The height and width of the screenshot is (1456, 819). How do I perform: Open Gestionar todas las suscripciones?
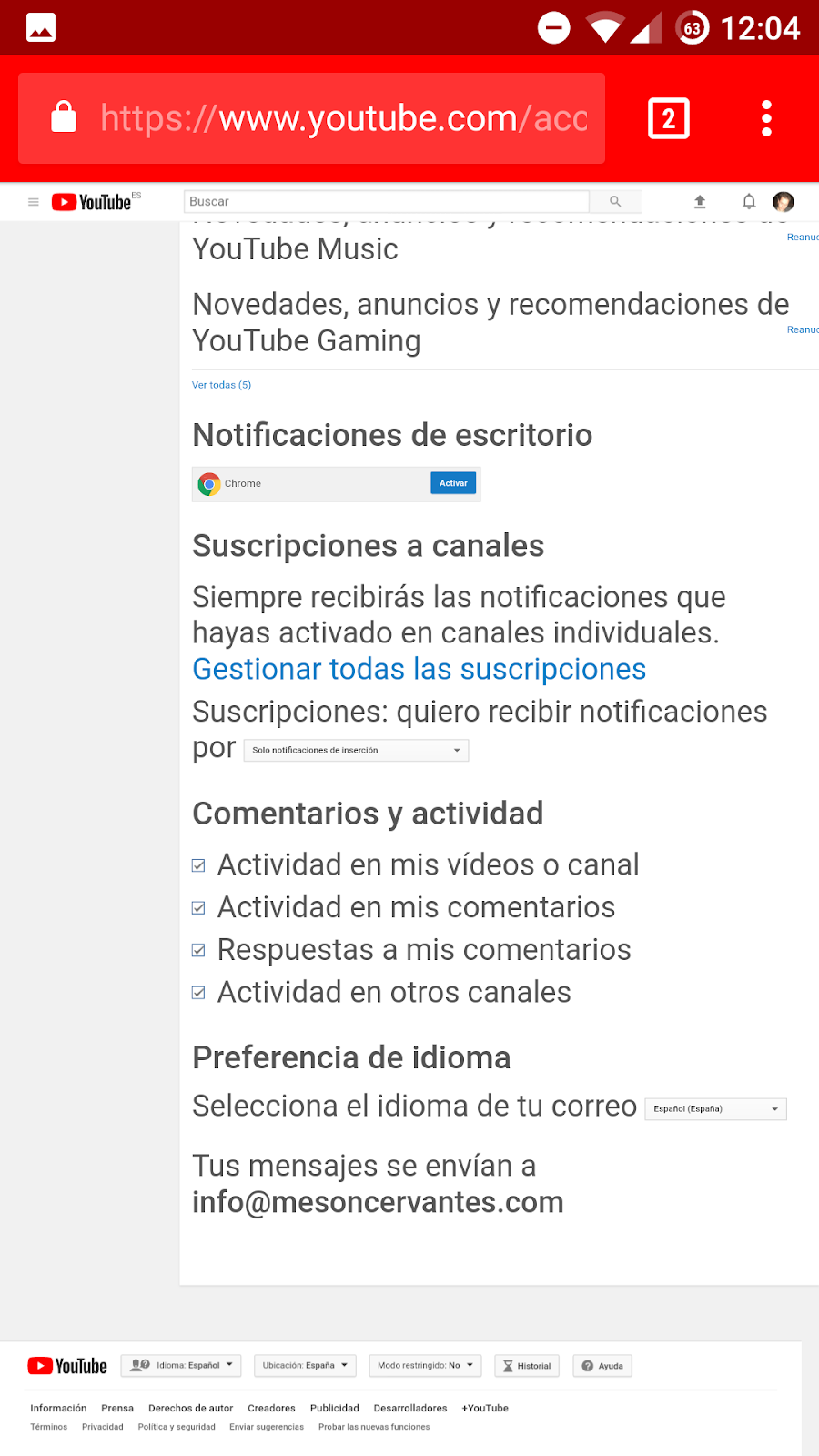click(420, 669)
